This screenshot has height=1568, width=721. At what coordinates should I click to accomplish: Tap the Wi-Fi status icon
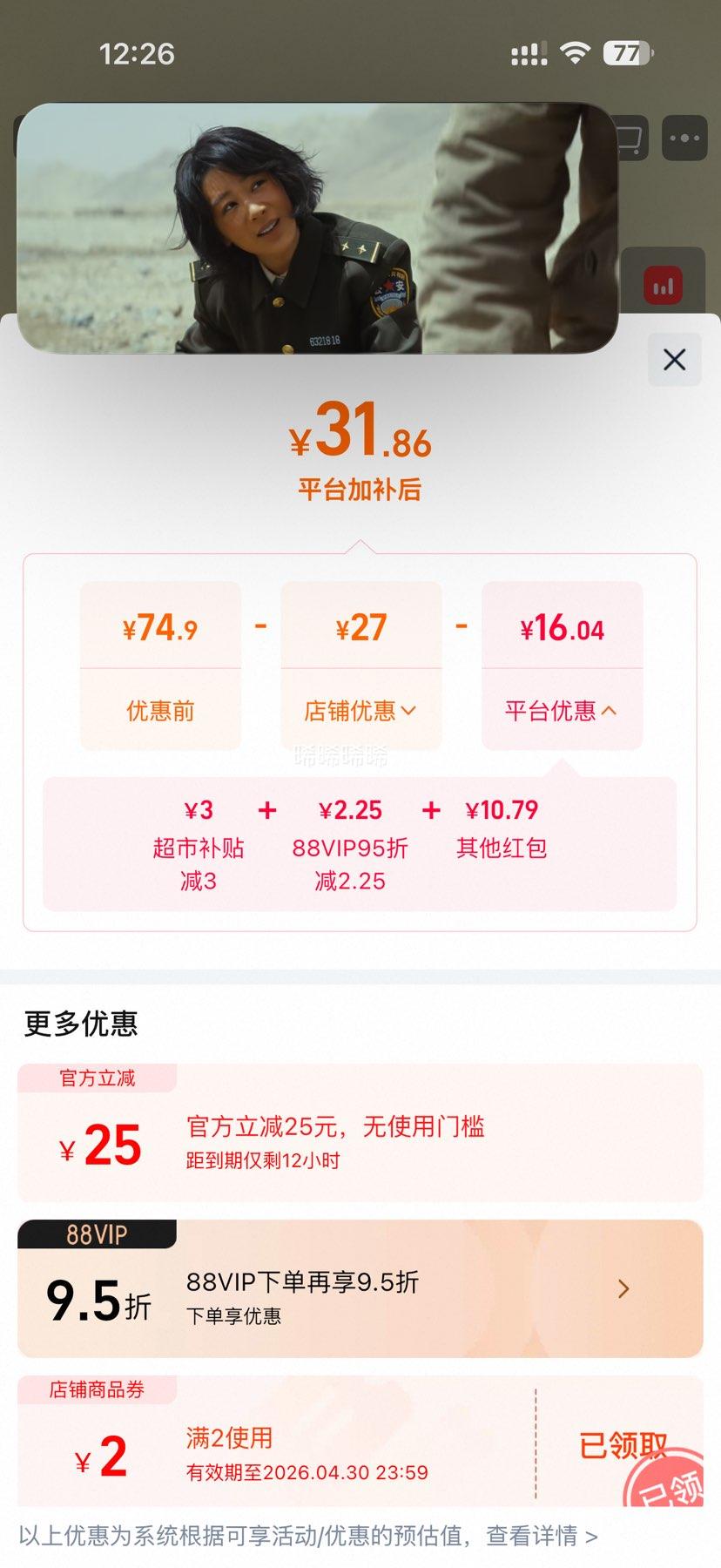577,52
